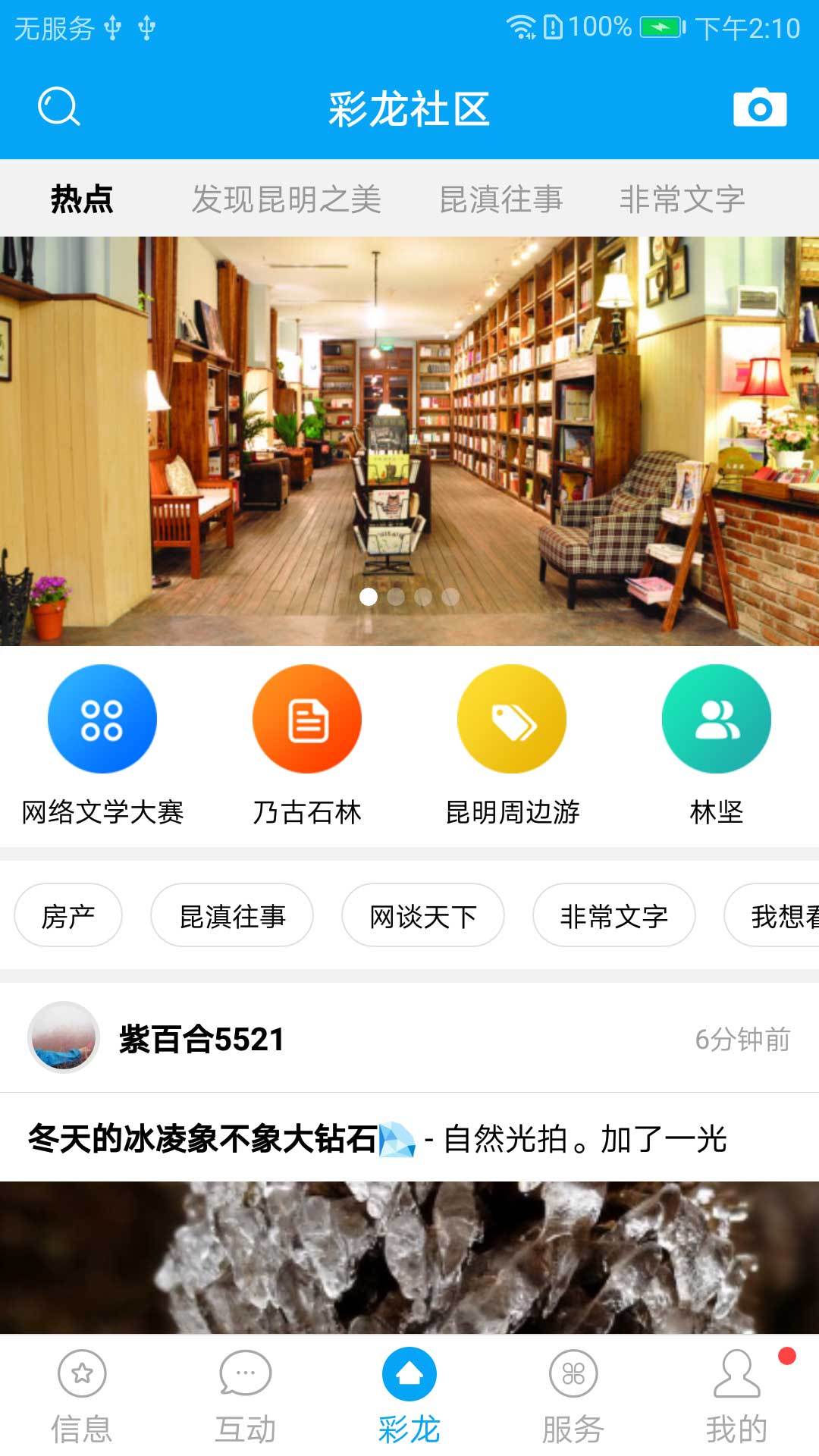Open 乃古石林 shortcut

307,720
